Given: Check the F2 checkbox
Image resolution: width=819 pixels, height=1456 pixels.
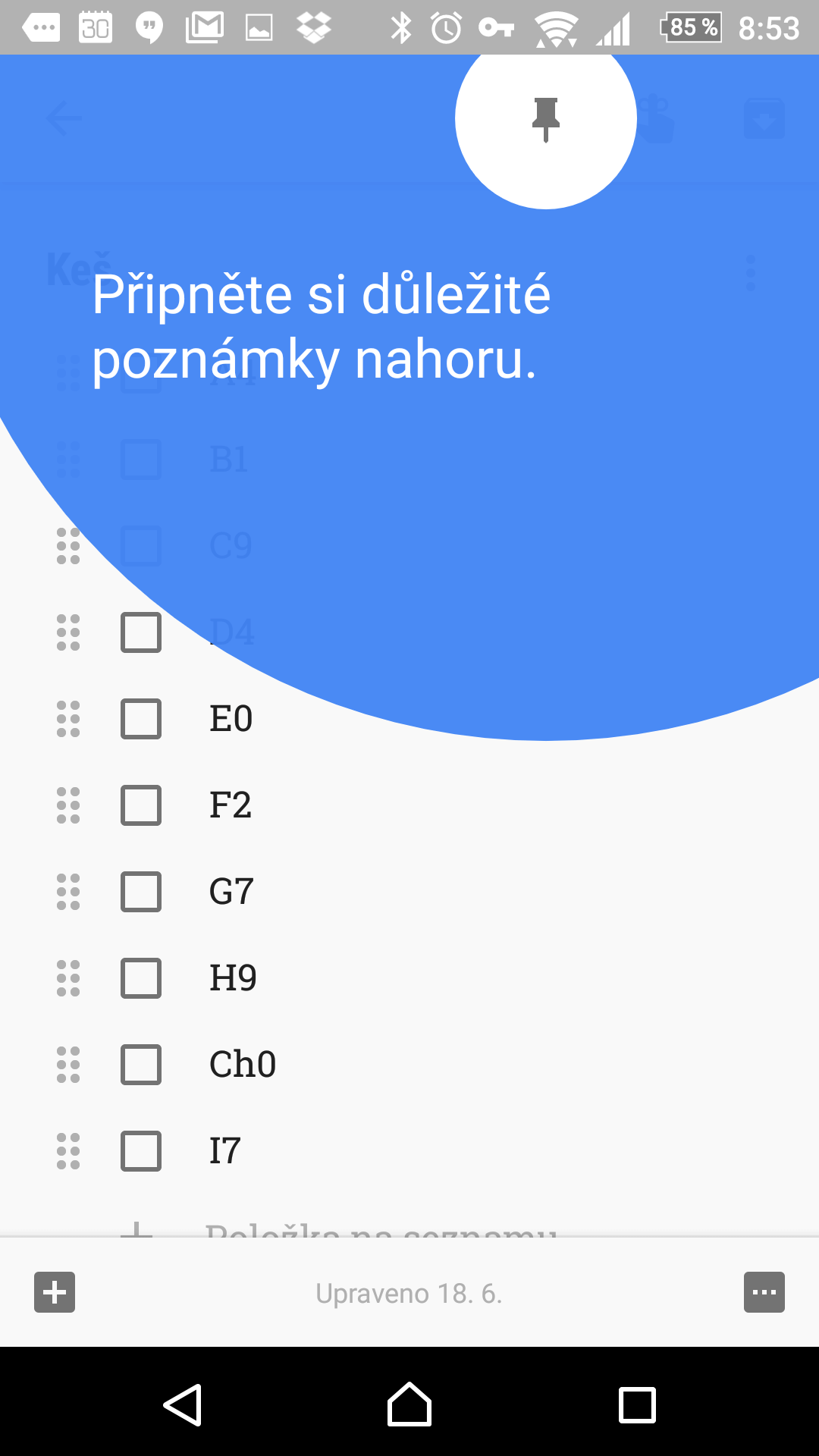Looking at the screenshot, I should (x=141, y=805).
